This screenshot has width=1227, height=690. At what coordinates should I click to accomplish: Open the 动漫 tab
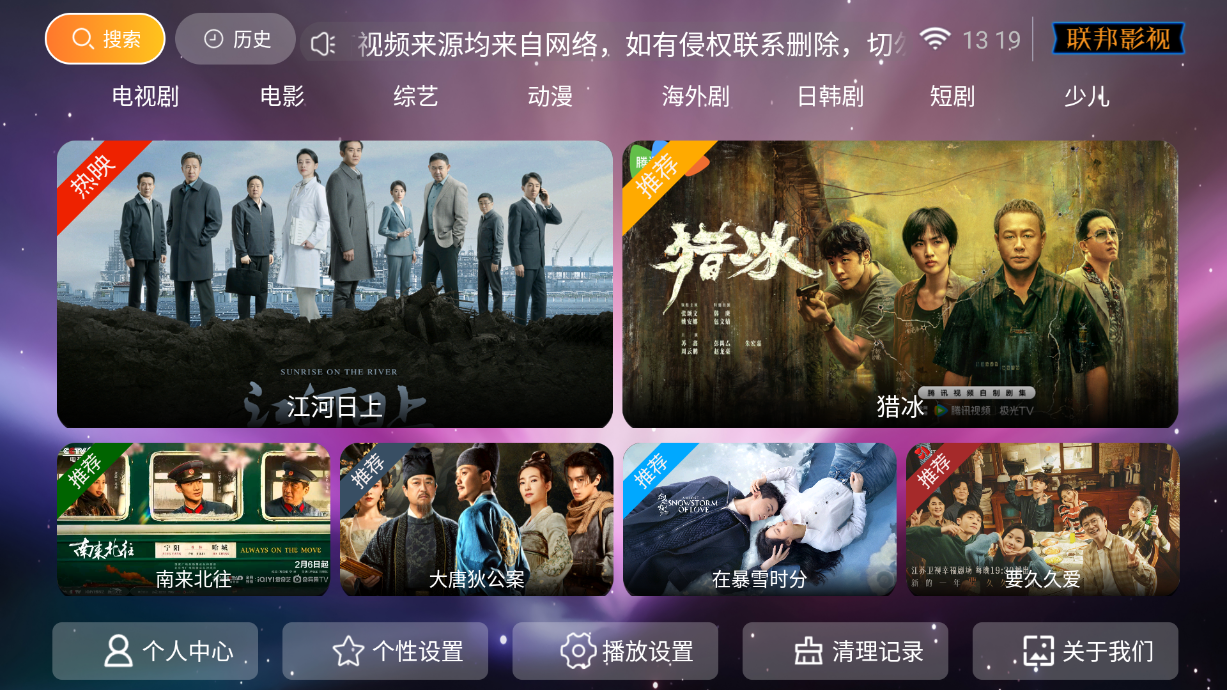[x=550, y=97]
